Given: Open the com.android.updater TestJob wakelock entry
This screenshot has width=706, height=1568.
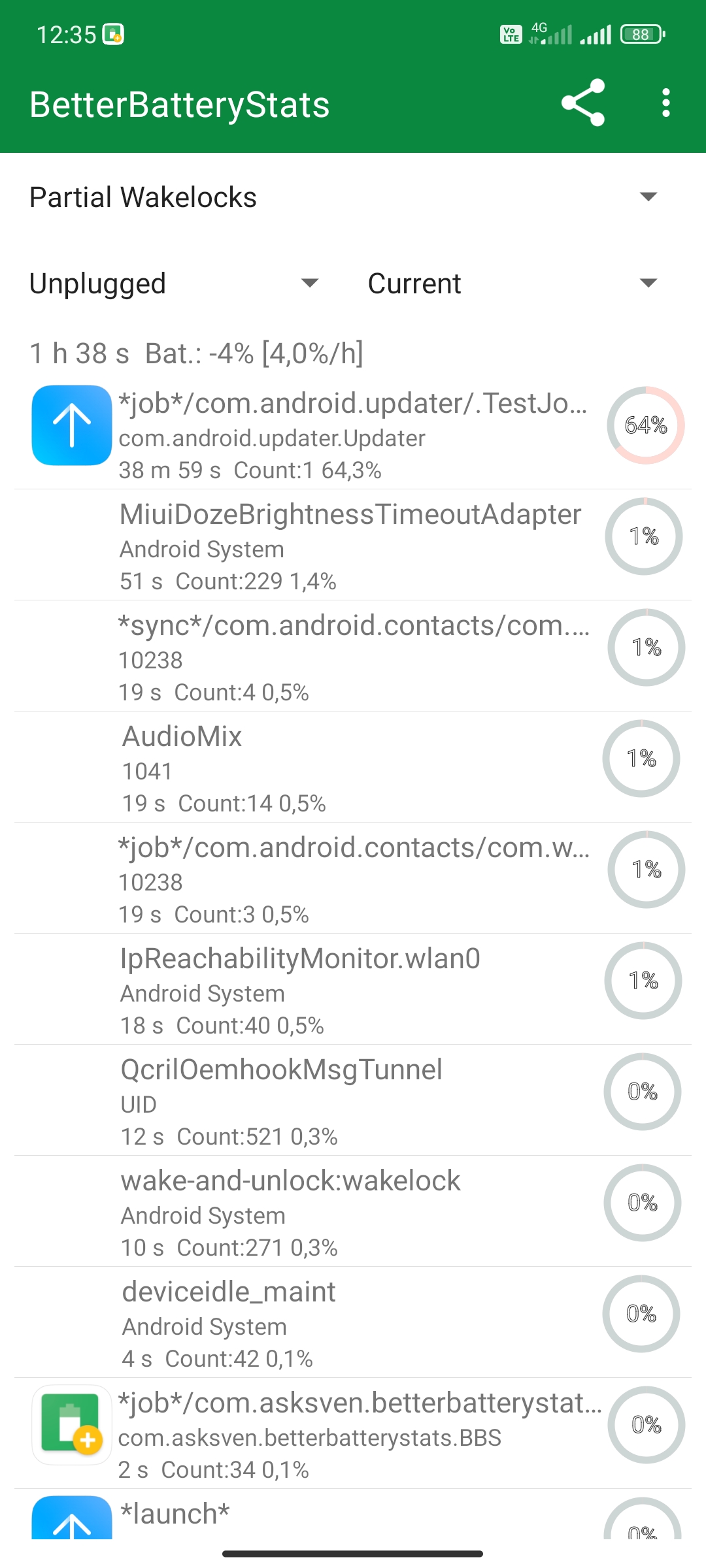Looking at the screenshot, I should [353, 434].
